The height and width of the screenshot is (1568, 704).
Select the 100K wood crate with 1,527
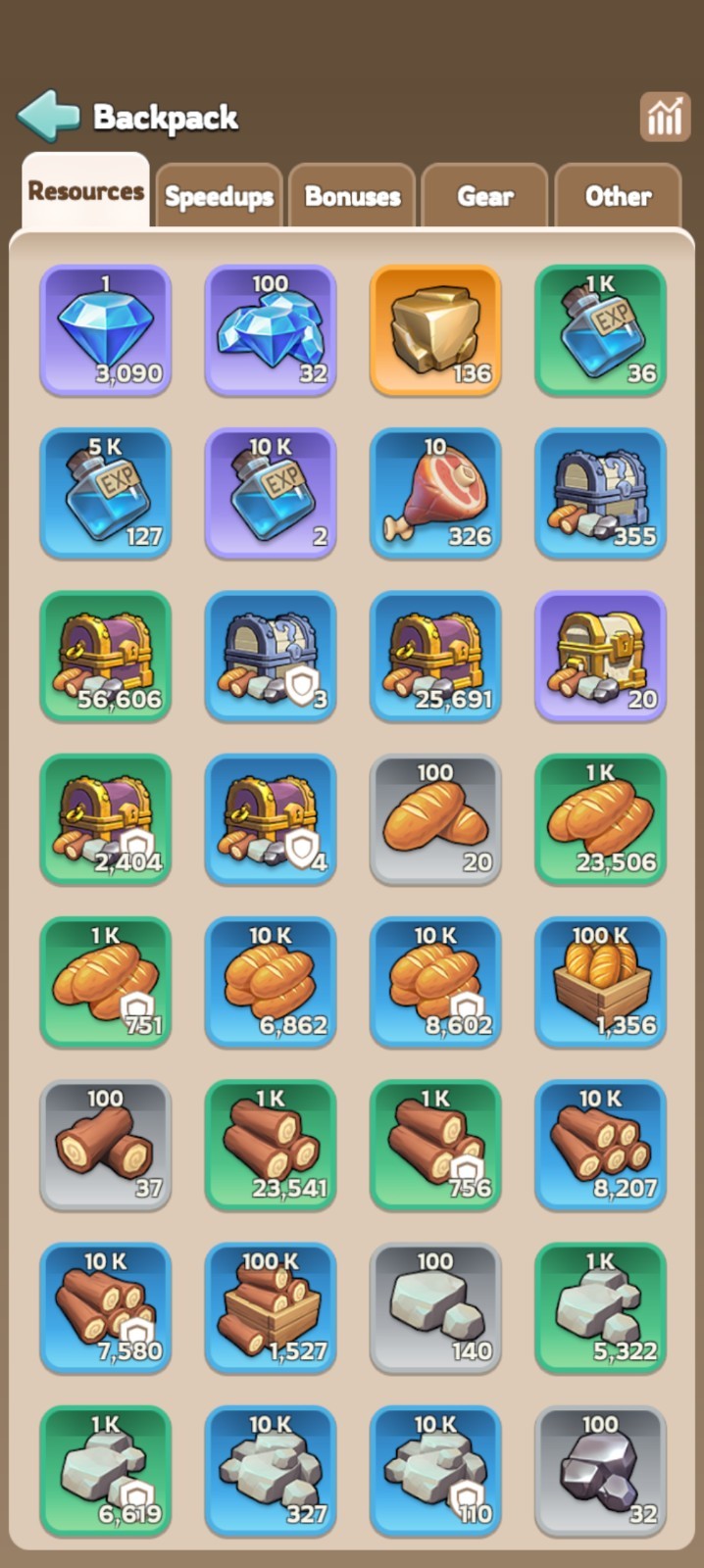tap(271, 1307)
